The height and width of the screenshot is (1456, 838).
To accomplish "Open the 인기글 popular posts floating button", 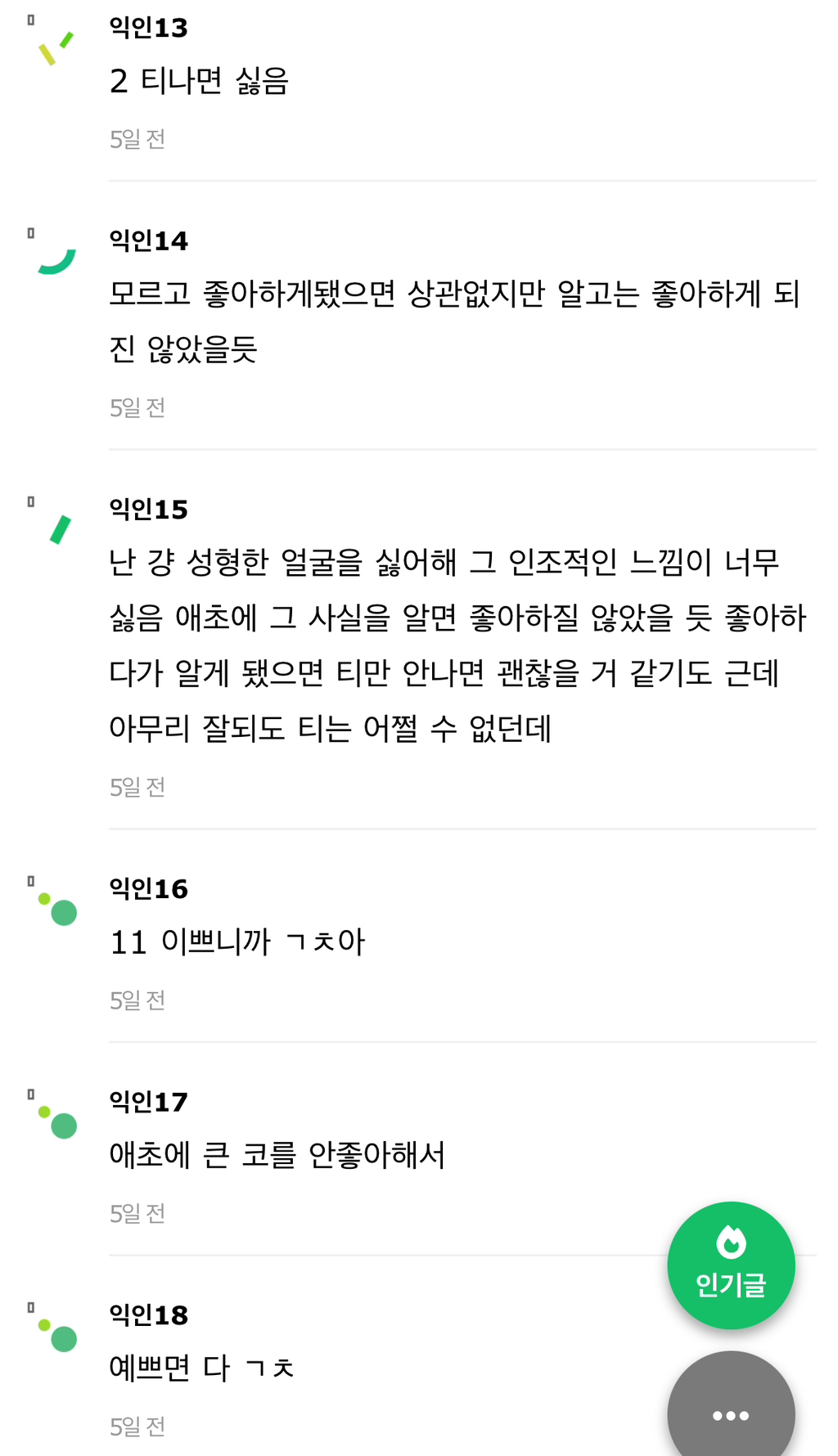I will (x=731, y=1265).
